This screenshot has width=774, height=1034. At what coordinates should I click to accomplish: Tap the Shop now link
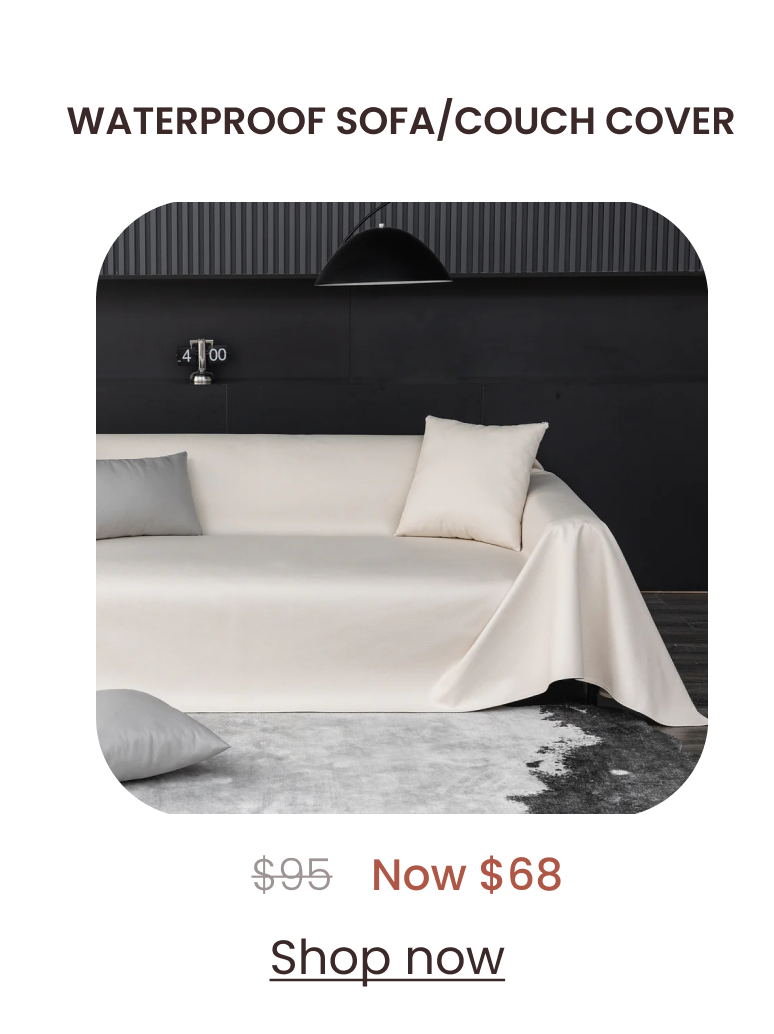coord(387,957)
